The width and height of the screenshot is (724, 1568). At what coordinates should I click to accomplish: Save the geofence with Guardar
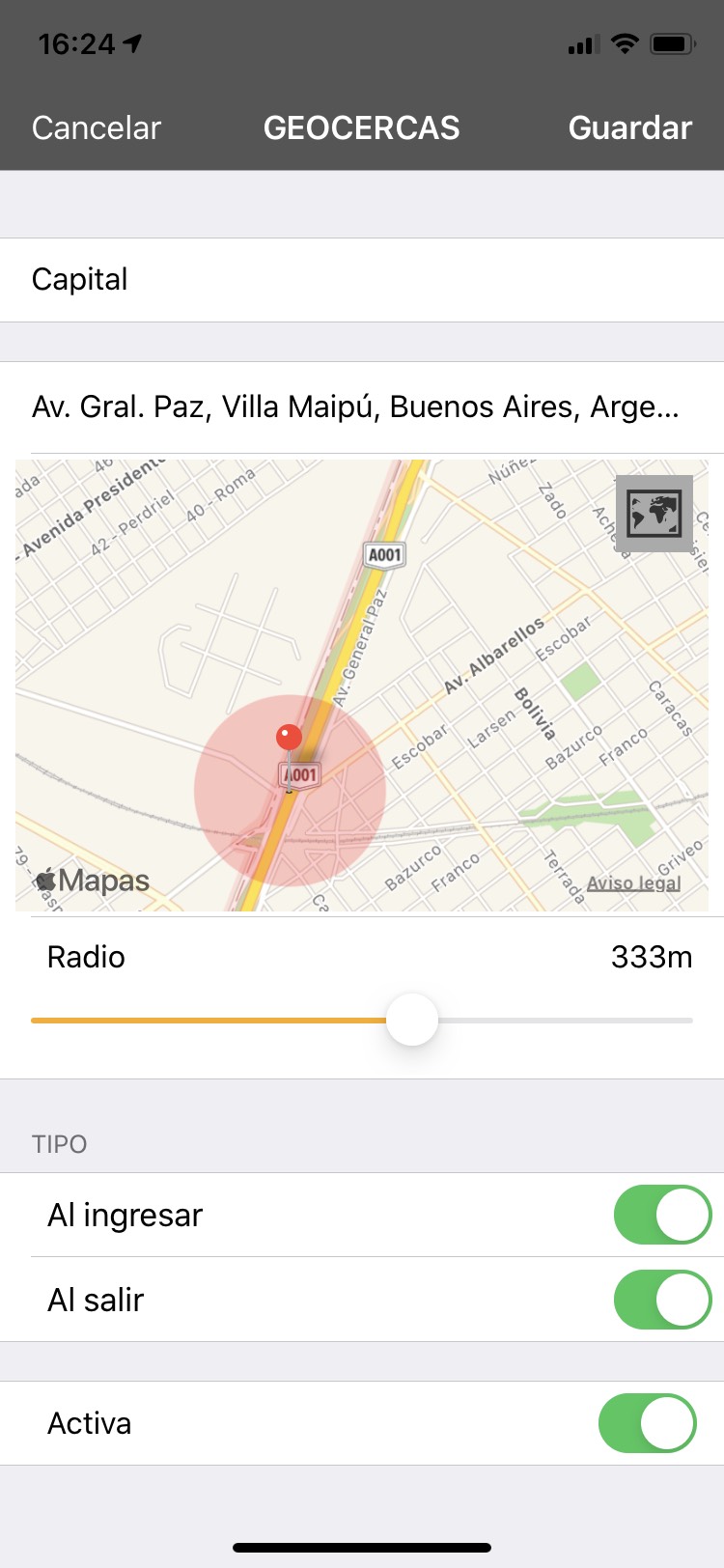[629, 127]
